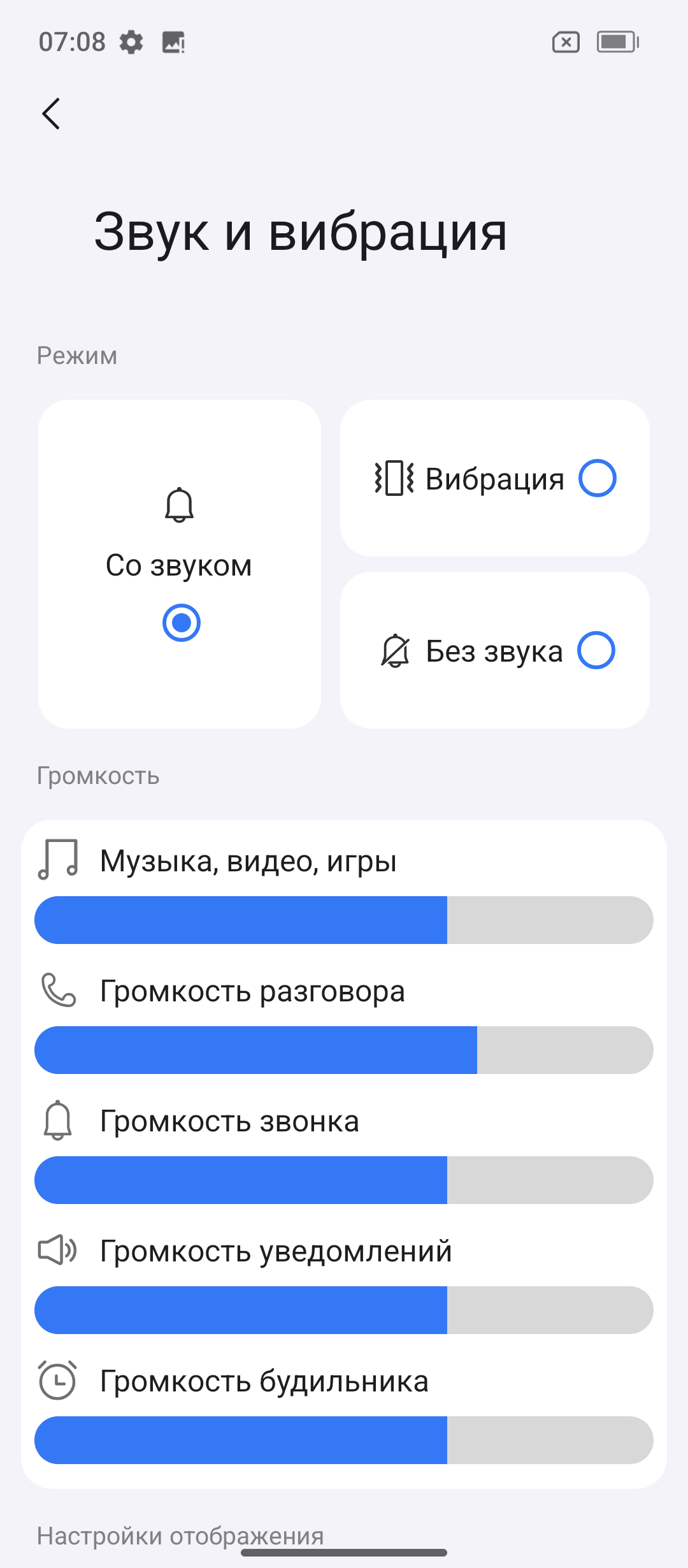Tap the "Громкость будильника" slider
The image size is (688, 1568).
344,1441
